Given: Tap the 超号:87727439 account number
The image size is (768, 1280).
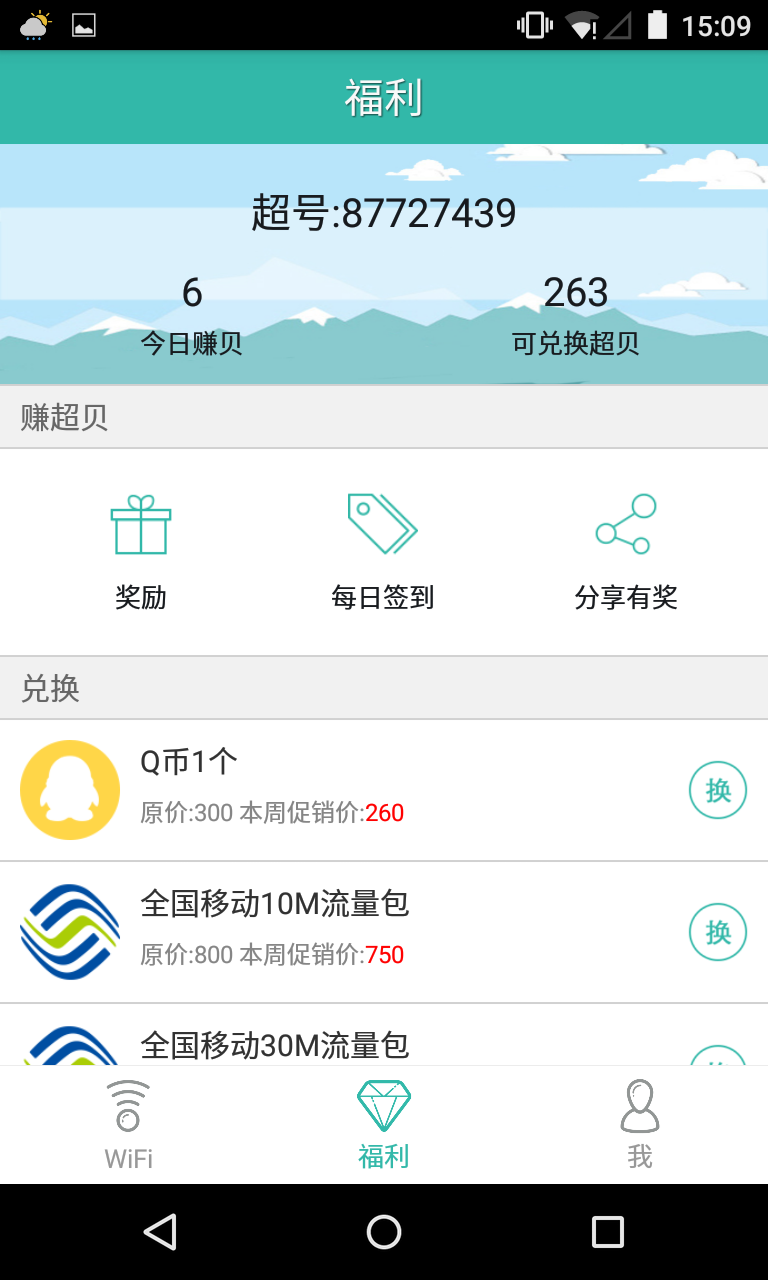Looking at the screenshot, I should (384, 213).
